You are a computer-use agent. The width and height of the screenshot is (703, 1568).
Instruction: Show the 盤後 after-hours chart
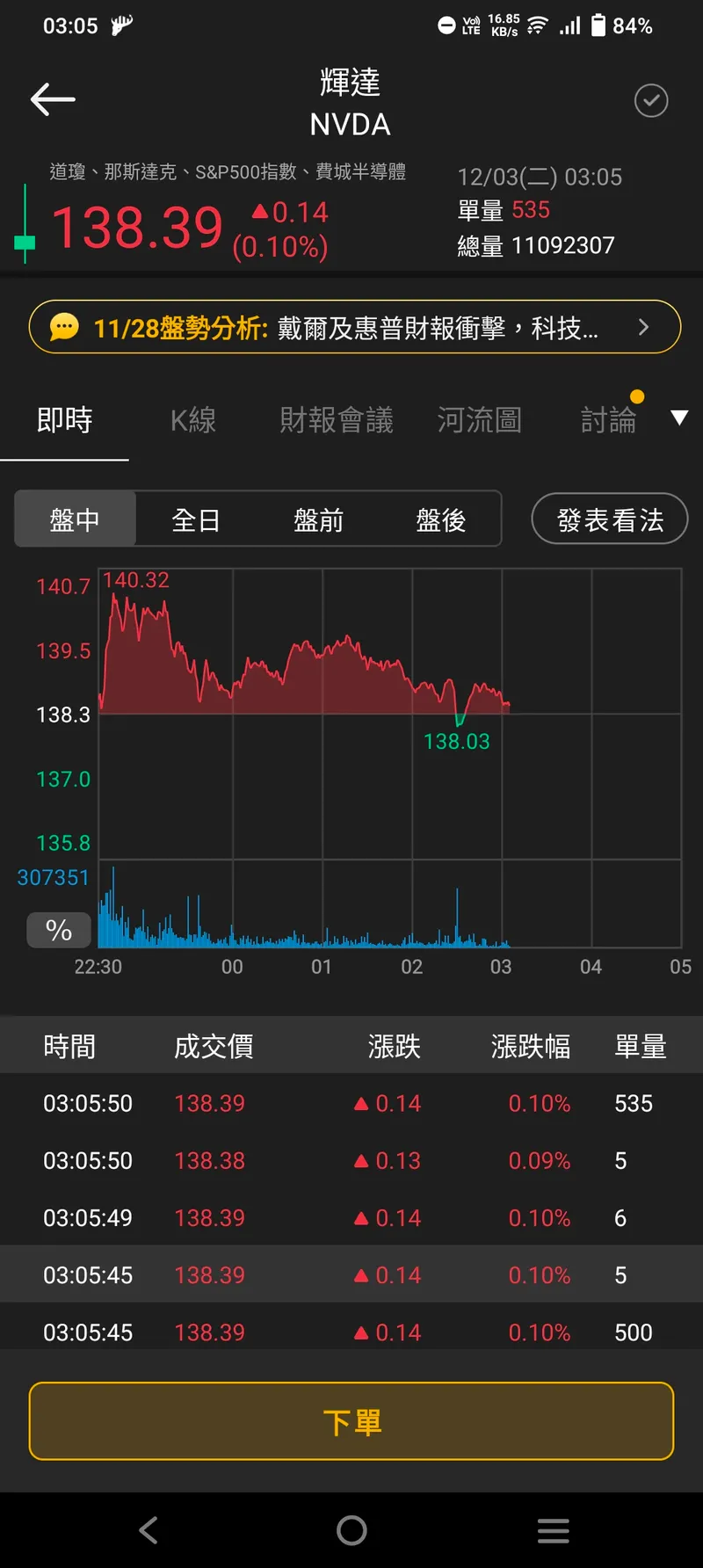[440, 519]
